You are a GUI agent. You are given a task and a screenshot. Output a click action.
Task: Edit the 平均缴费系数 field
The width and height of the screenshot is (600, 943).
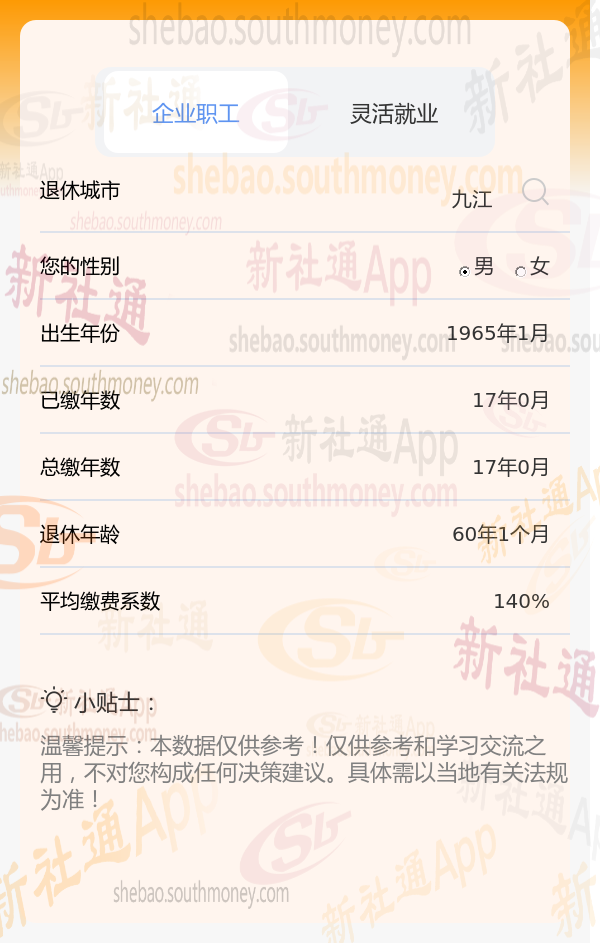point(305,601)
